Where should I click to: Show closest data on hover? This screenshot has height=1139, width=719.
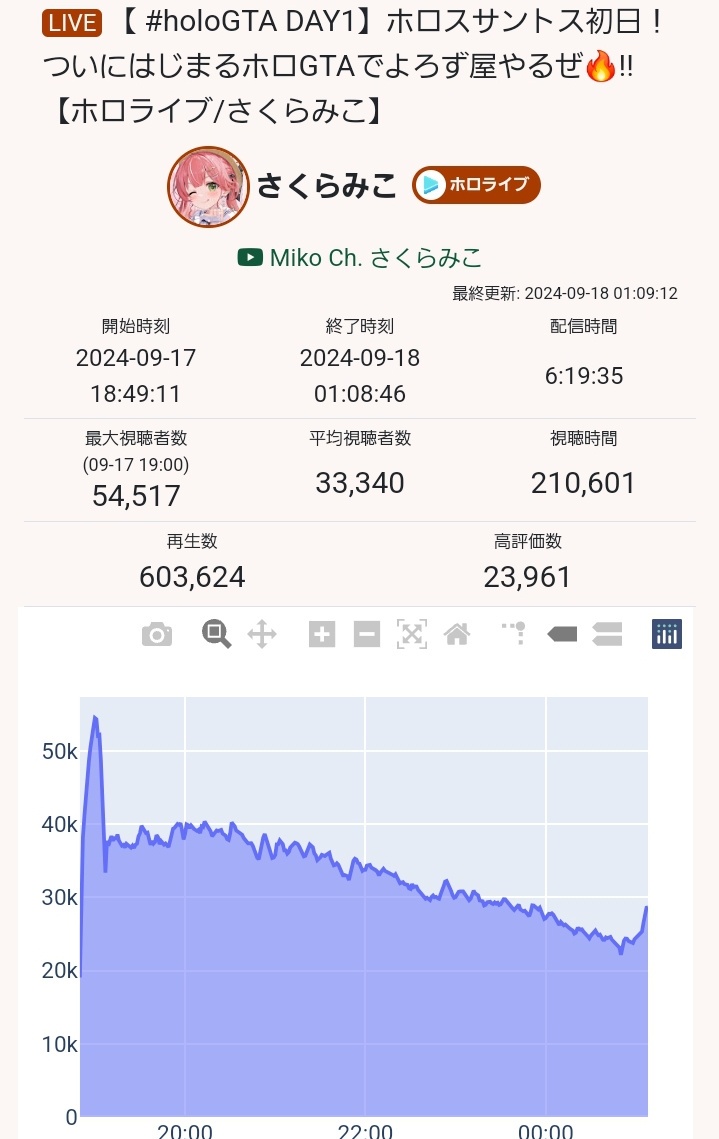pyautogui.click(x=562, y=634)
